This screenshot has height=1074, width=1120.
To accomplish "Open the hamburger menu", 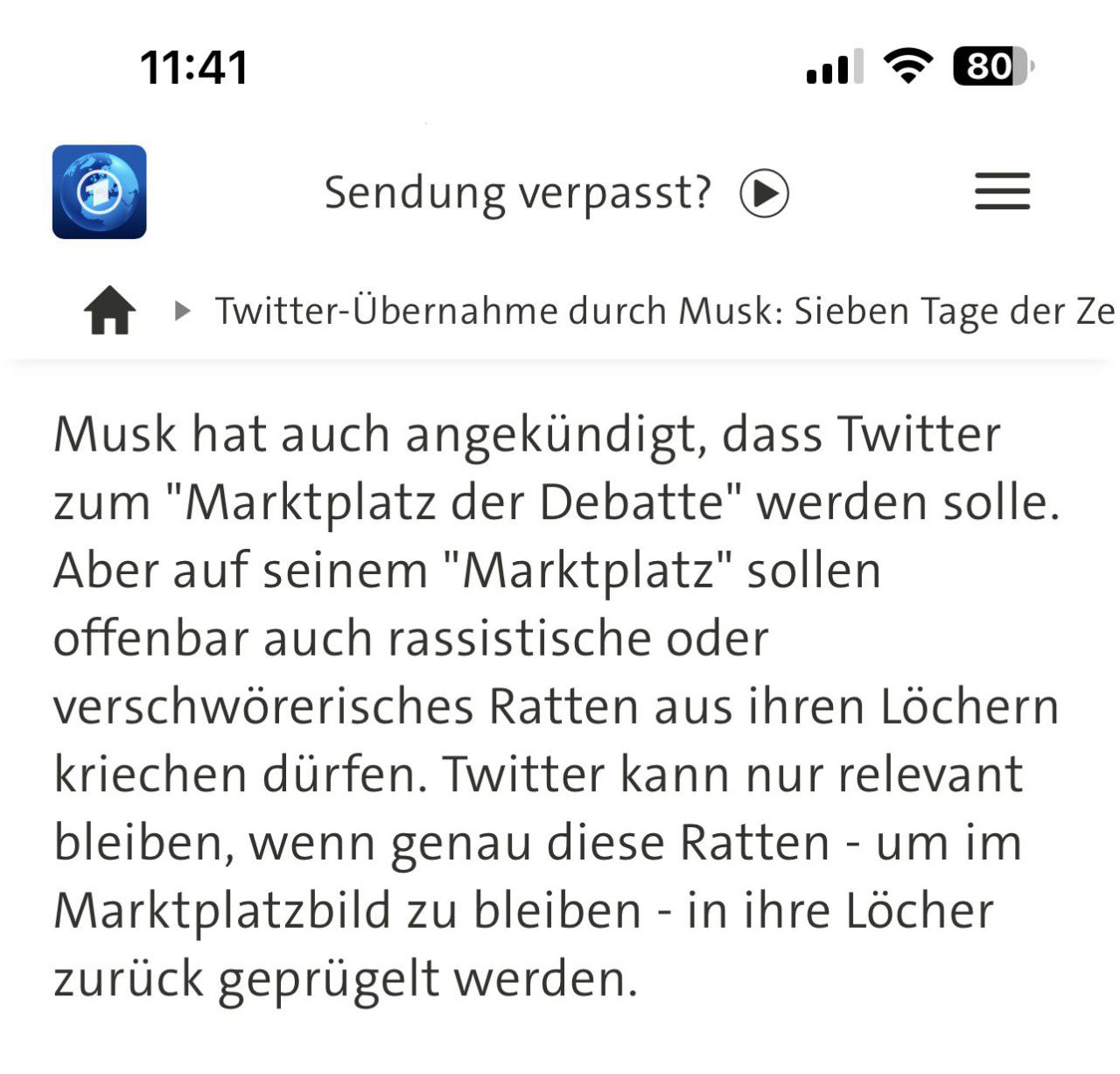I will coord(1002,192).
